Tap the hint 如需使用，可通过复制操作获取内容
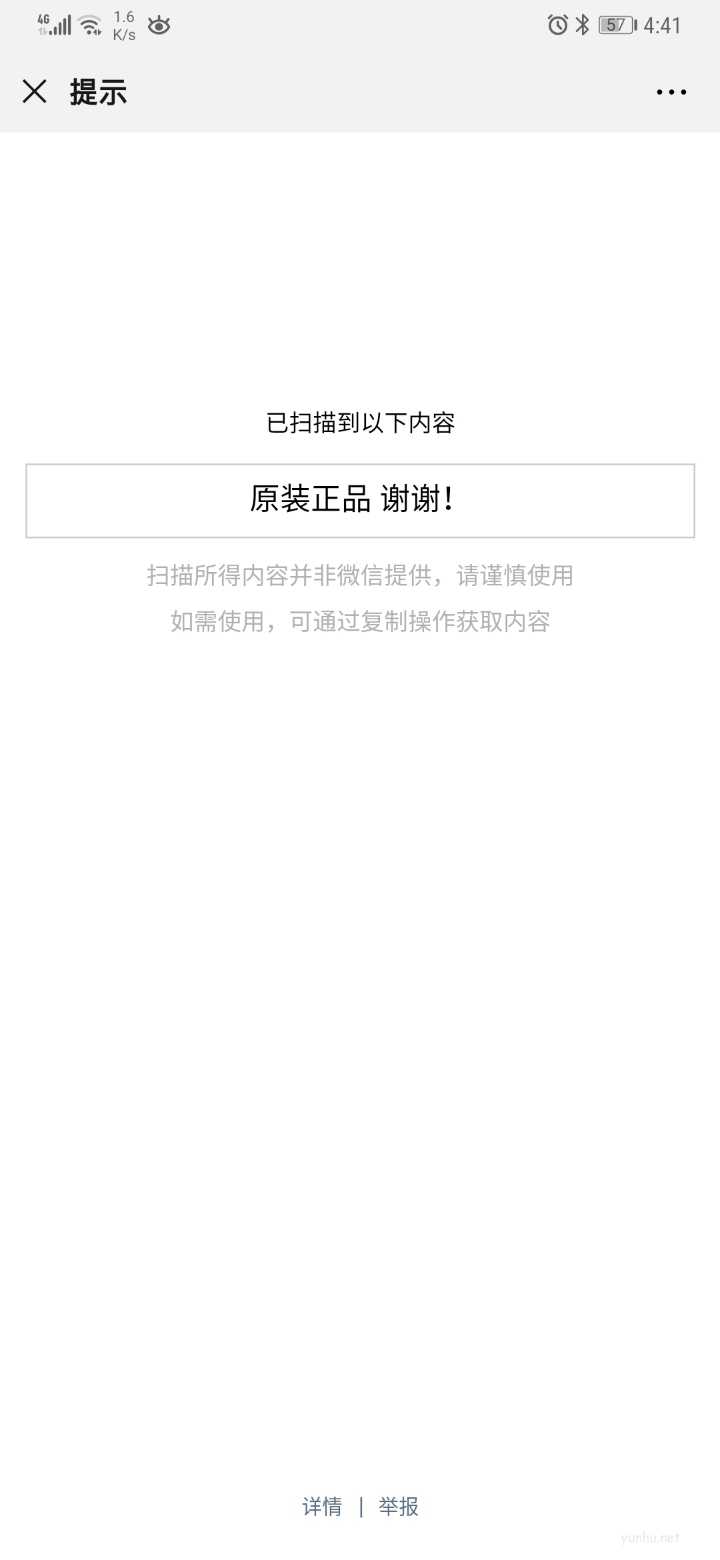The image size is (720, 1560). point(358,621)
